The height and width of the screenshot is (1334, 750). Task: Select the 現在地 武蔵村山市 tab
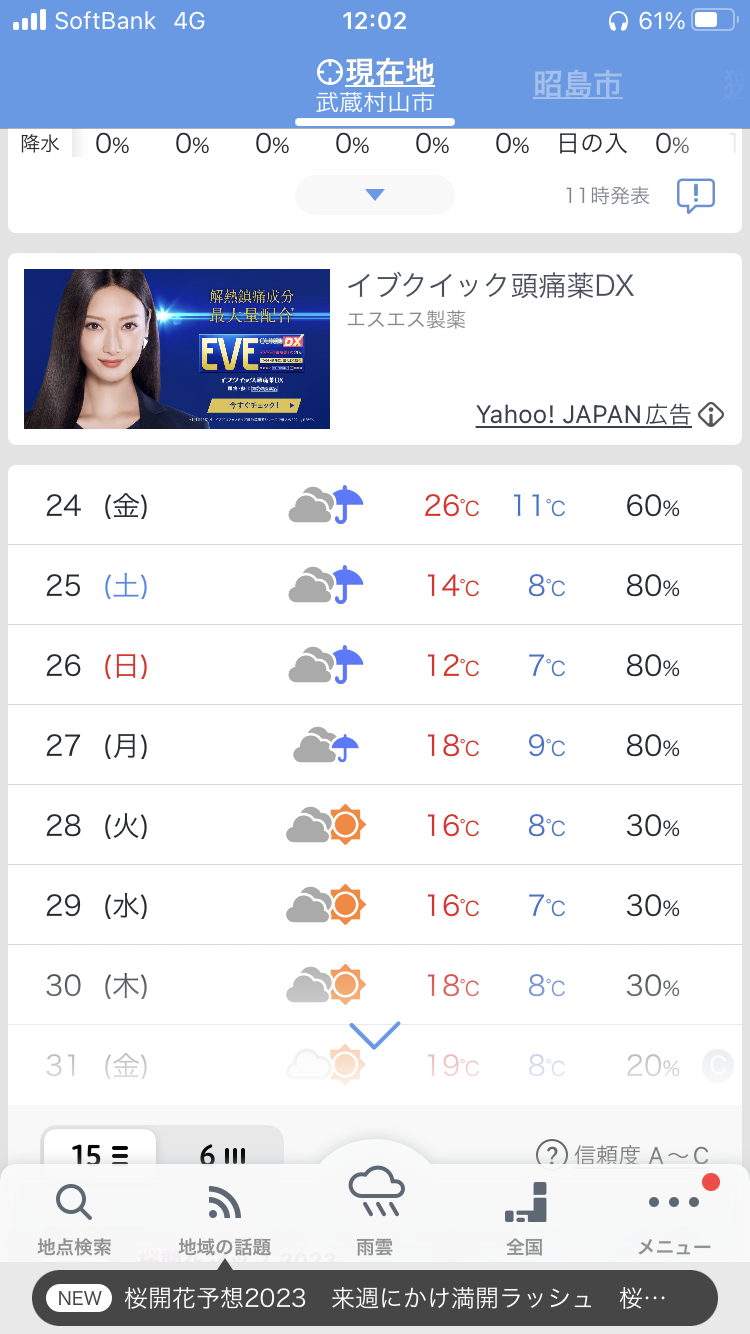[375, 88]
